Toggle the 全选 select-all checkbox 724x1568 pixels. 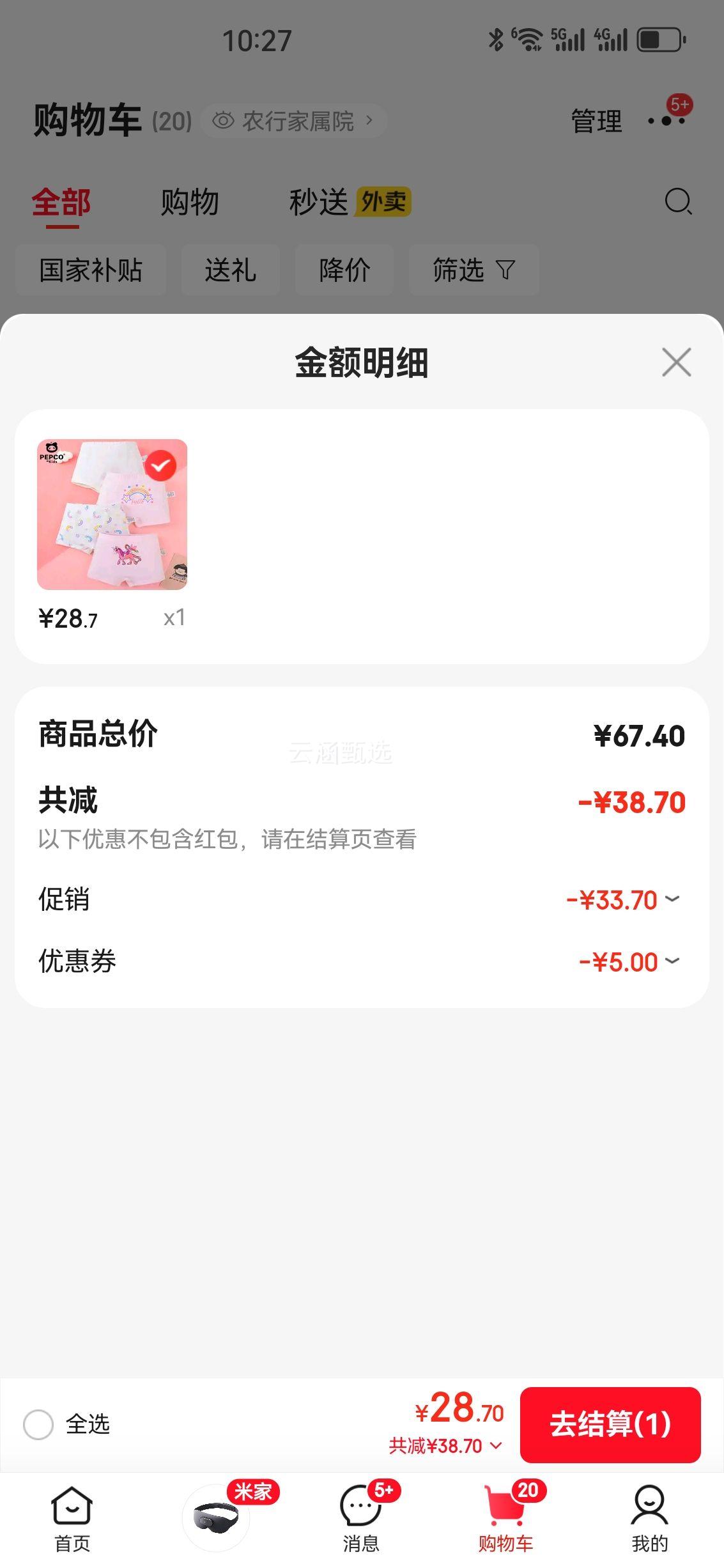(x=38, y=1424)
